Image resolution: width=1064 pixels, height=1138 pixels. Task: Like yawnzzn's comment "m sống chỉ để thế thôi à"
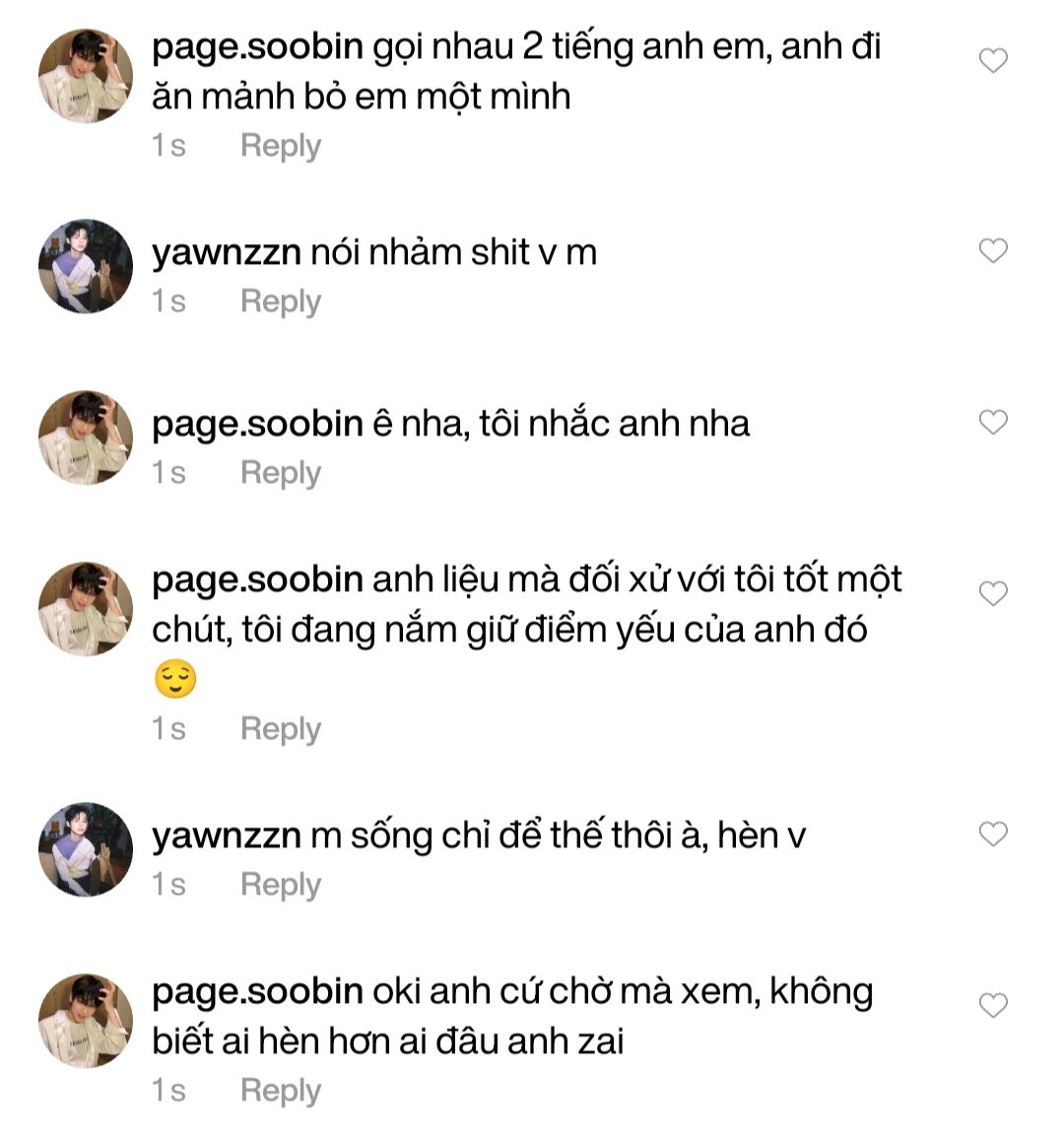pos(993,835)
